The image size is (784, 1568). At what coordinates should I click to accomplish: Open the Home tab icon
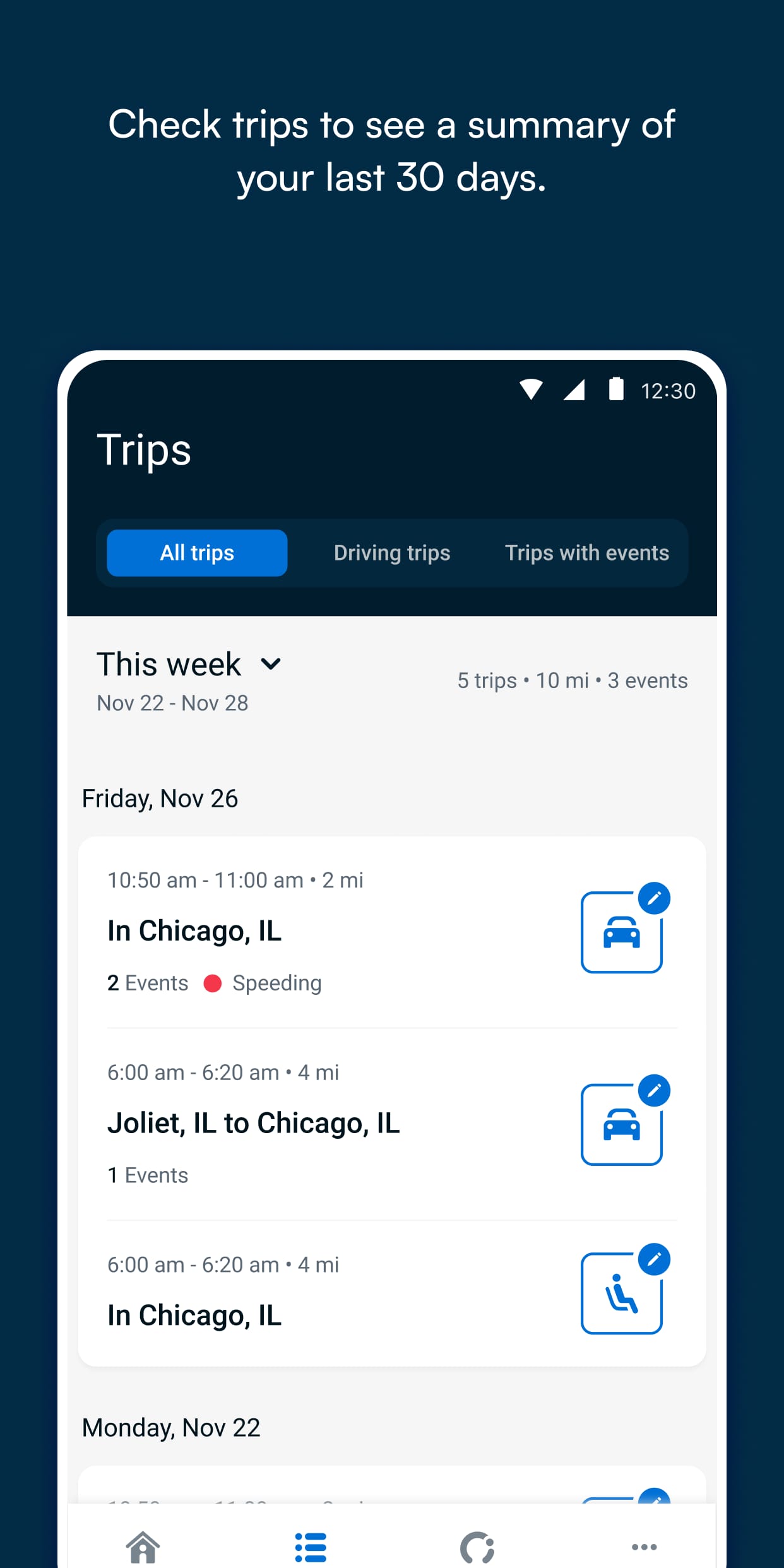pyautogui.click(x=143, y=1547)
